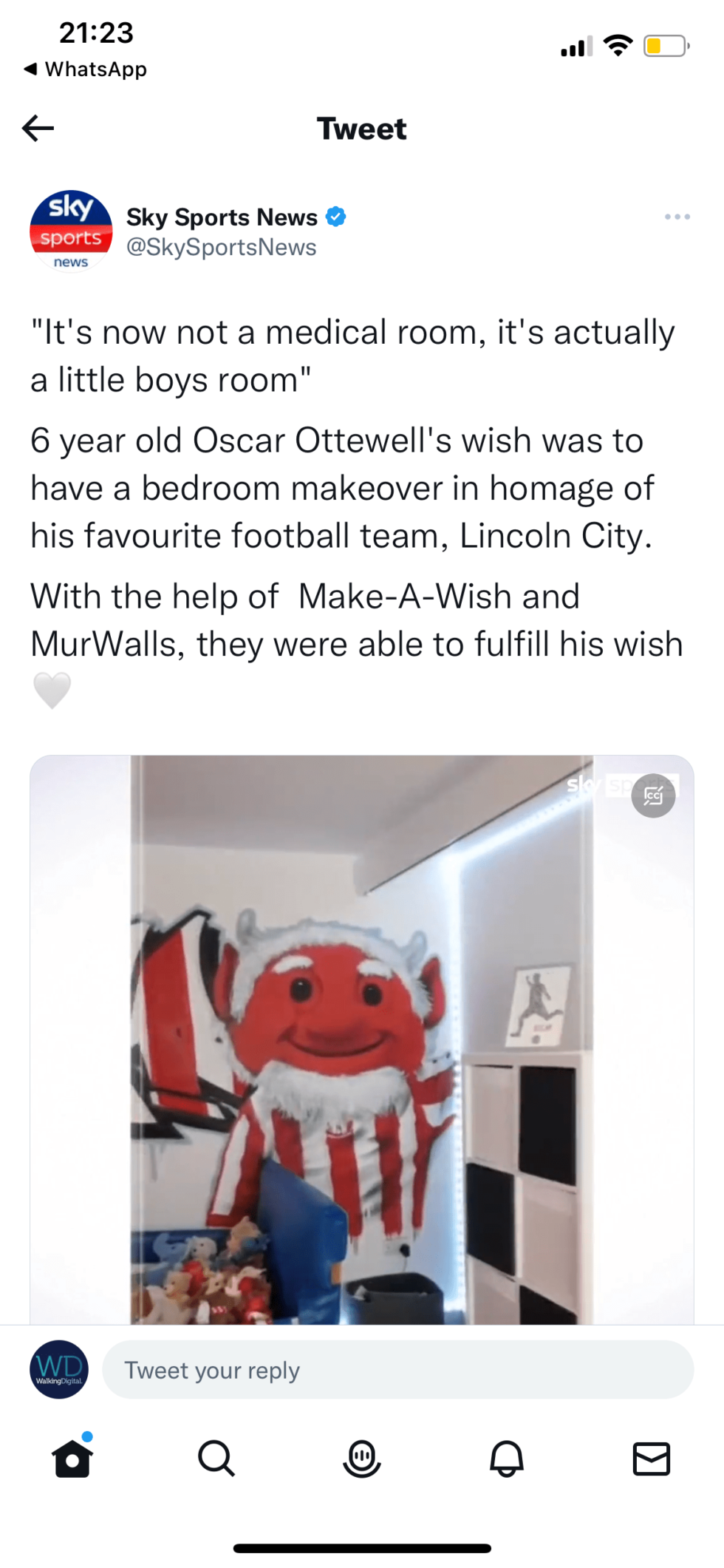Tap the Wi-Fi indicator in the status bar

click(x=618, y=46)
